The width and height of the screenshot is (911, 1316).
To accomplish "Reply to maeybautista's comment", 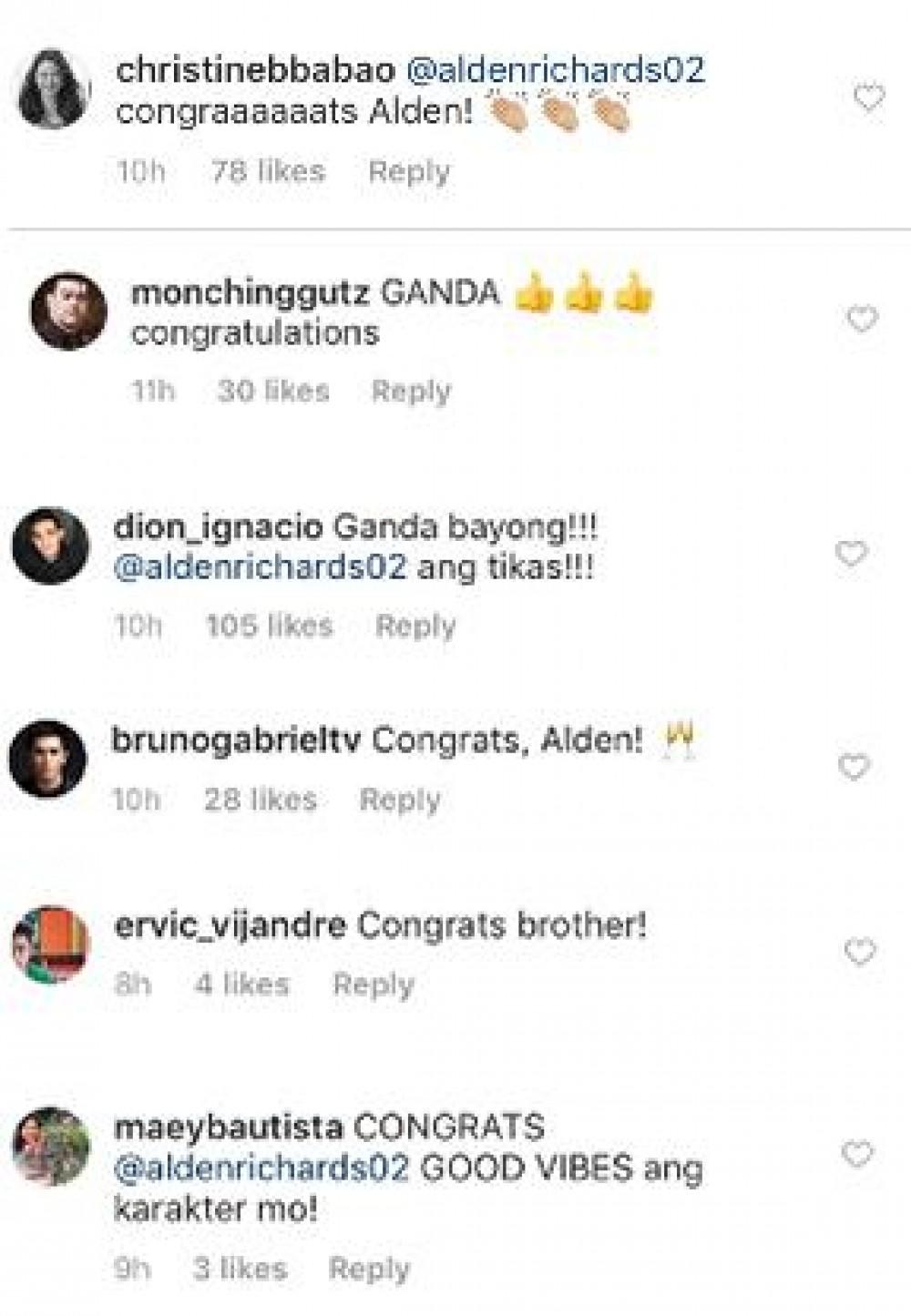I will (369, 1269).
